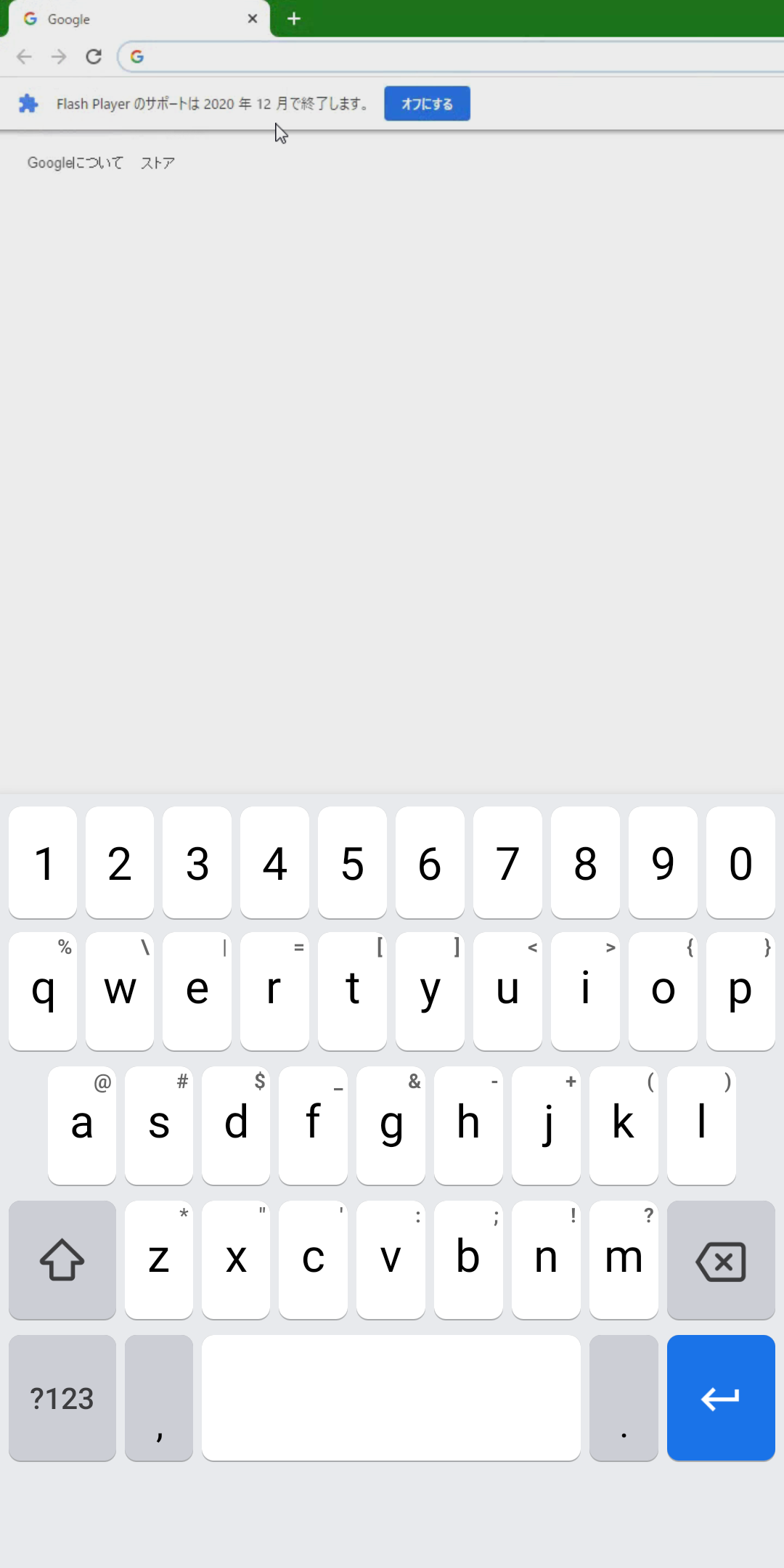The width and height of the screenshot is (784, 1568).
Task: Switch to the Google tab
Action: (x=131, y=18)
